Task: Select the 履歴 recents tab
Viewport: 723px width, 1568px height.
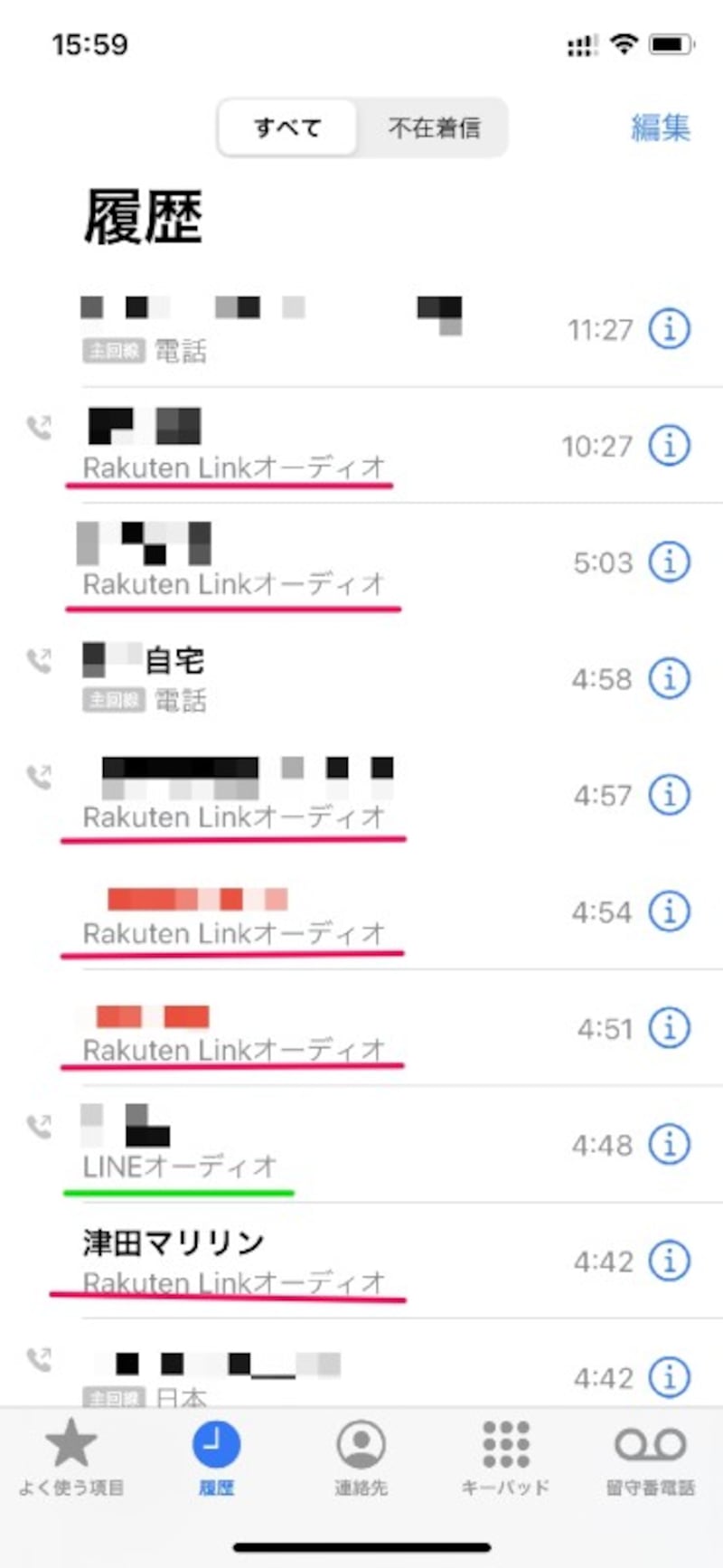Action: 216,1458
